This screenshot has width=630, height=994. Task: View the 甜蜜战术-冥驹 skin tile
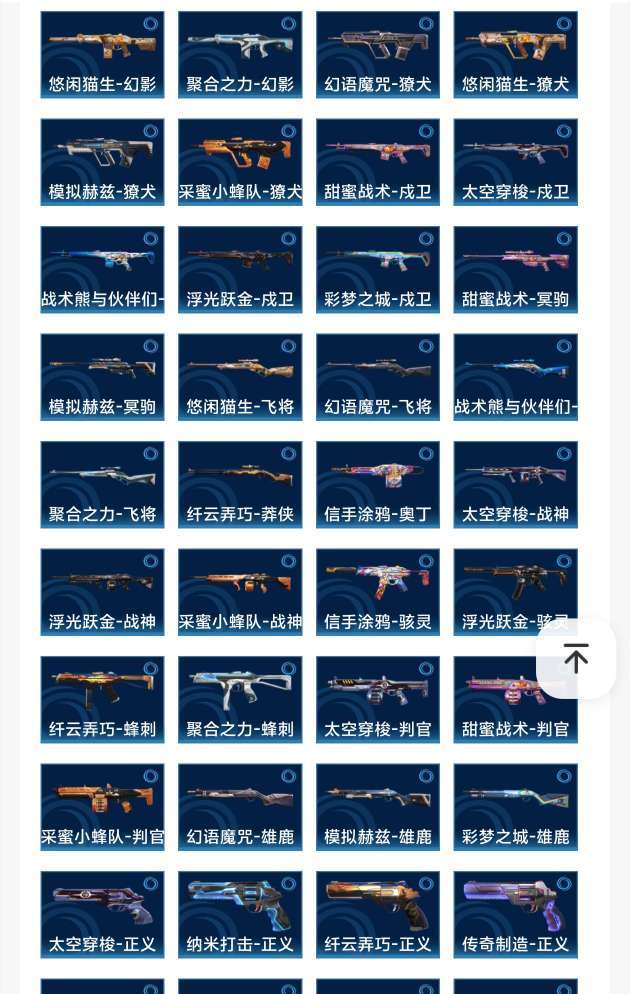point(515,270)
